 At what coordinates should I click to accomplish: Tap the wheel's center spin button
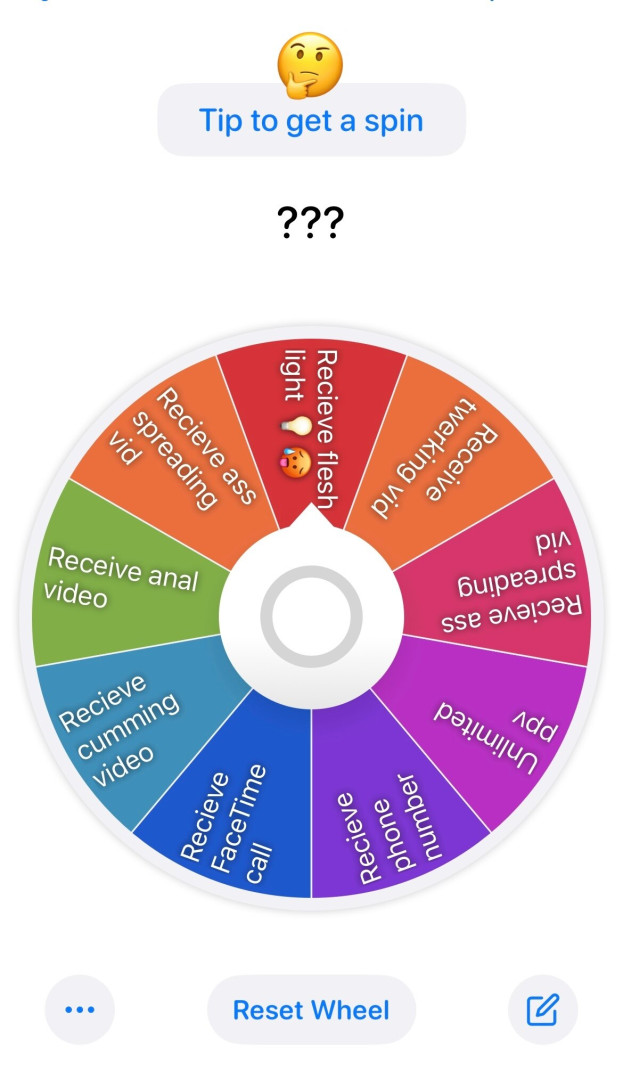pos(311,617)
